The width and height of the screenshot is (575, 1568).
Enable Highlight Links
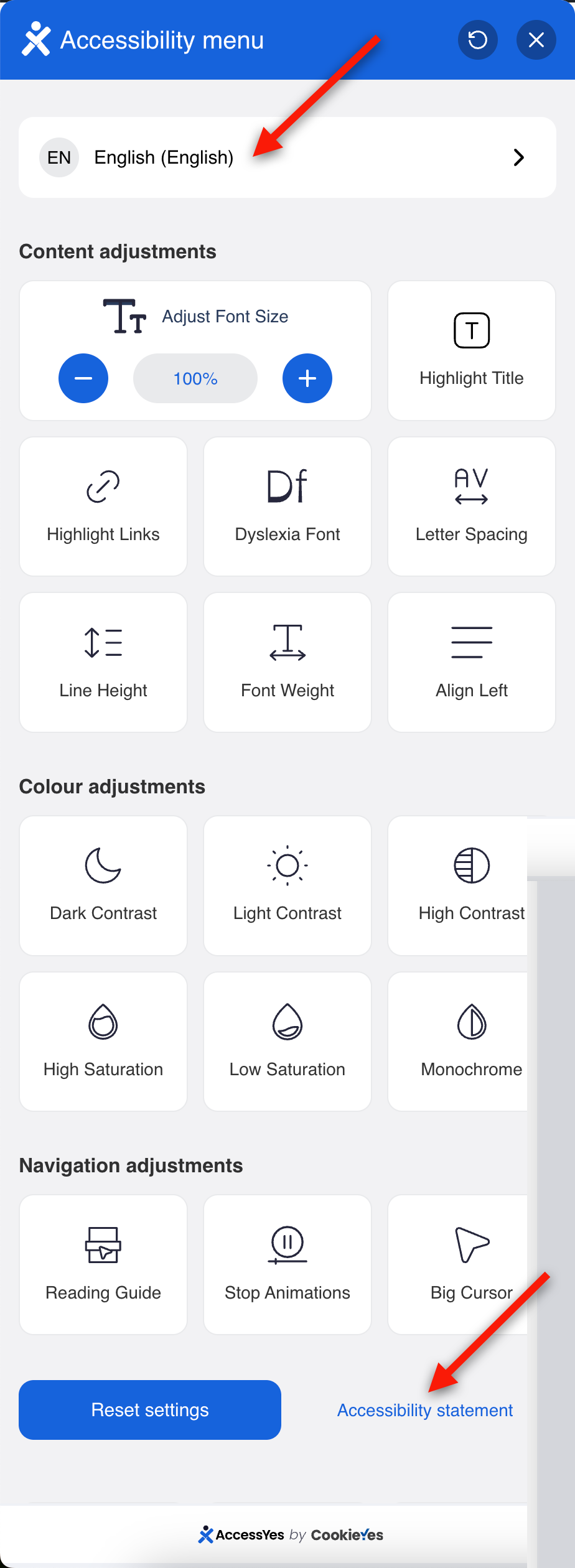(103, 506)
